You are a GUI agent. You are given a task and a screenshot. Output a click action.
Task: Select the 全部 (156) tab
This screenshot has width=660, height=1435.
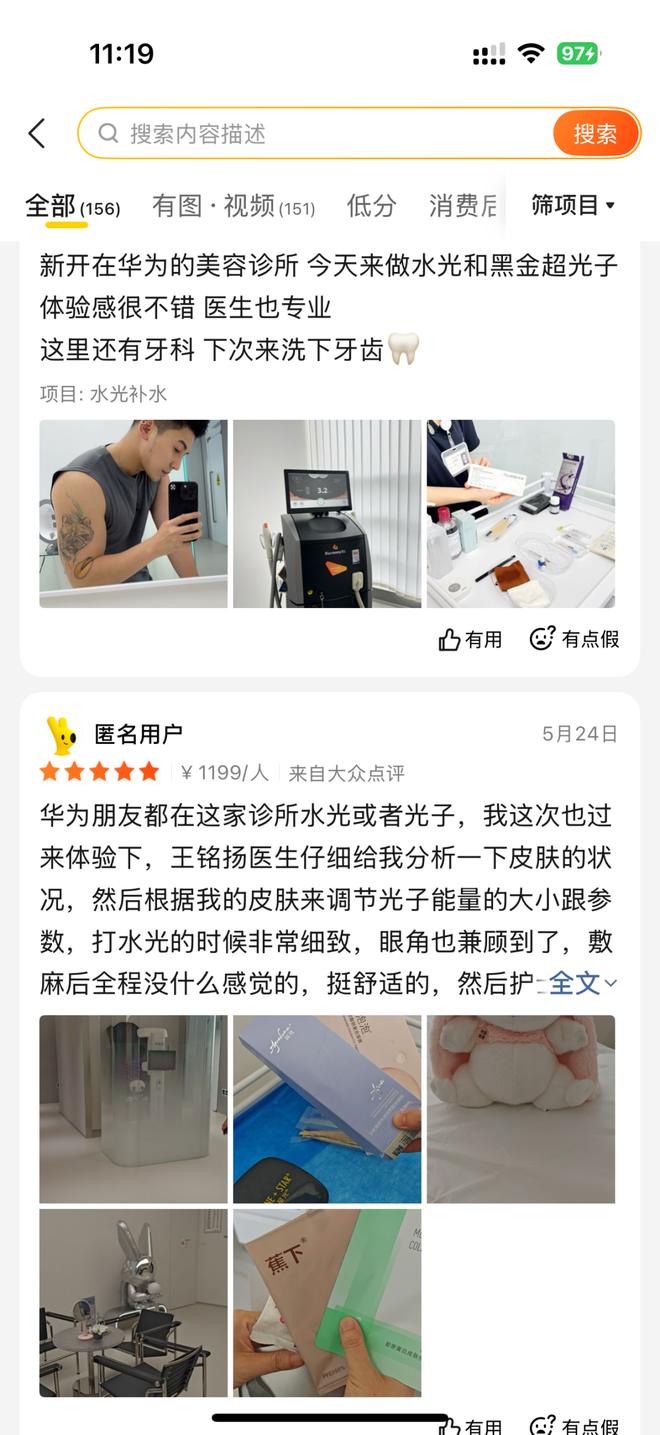(72, 206)
